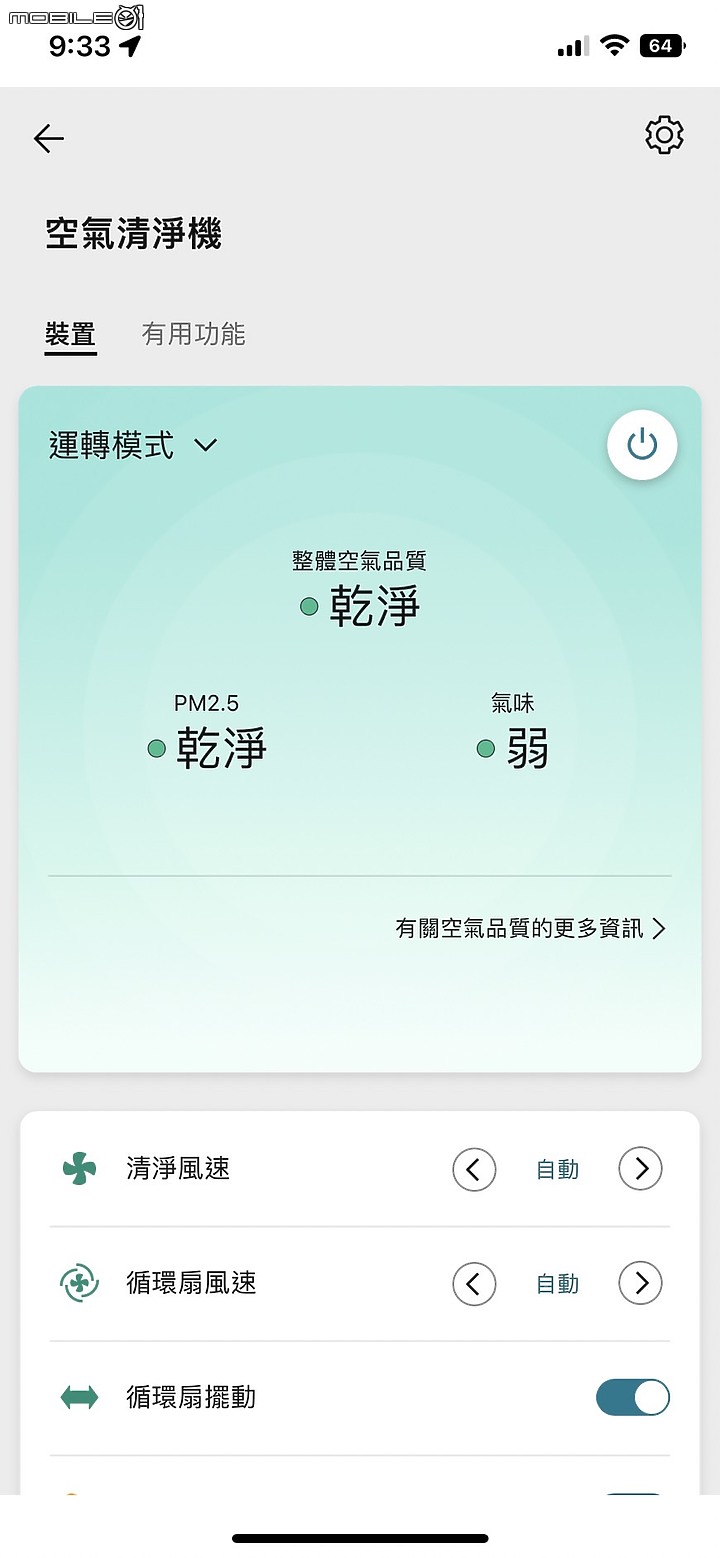Disable 循環扇擺動 oscillation

632,1397
